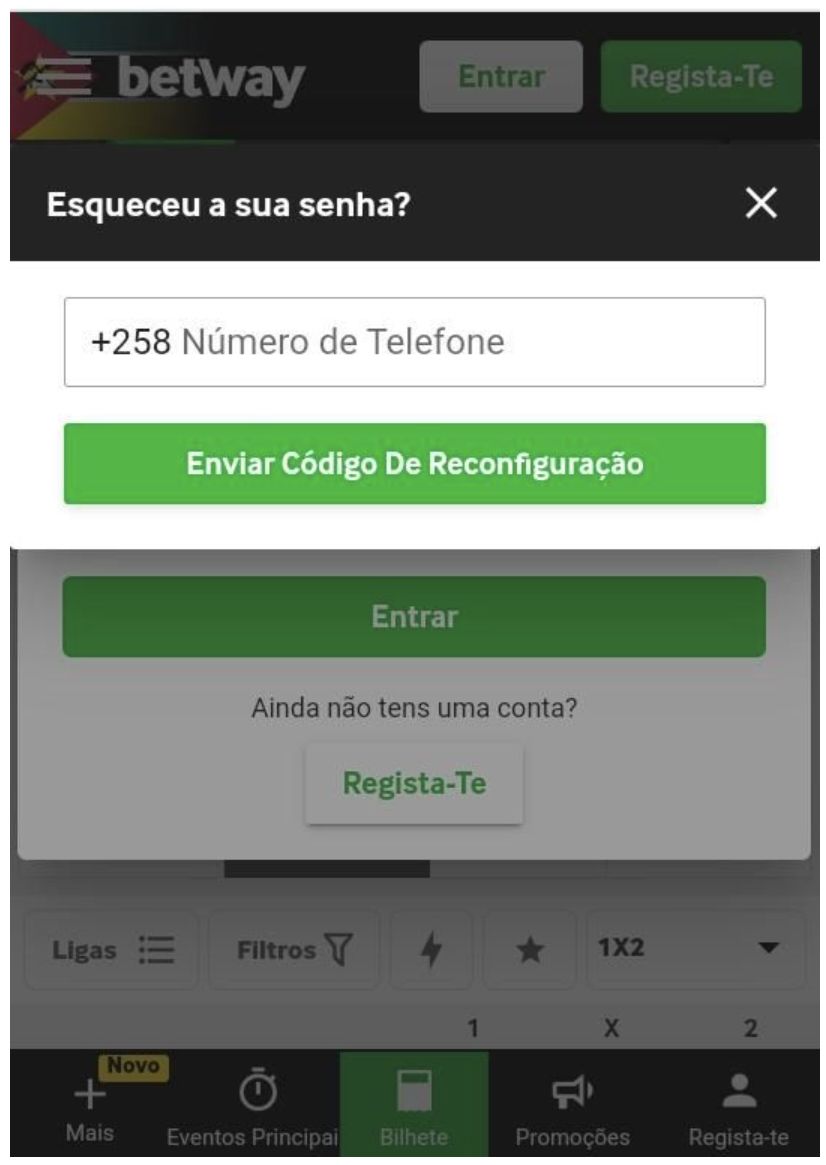Tap Enviar Código De Reconfiguração button
The image size is (826, 1165).
(x=414, y=464)
